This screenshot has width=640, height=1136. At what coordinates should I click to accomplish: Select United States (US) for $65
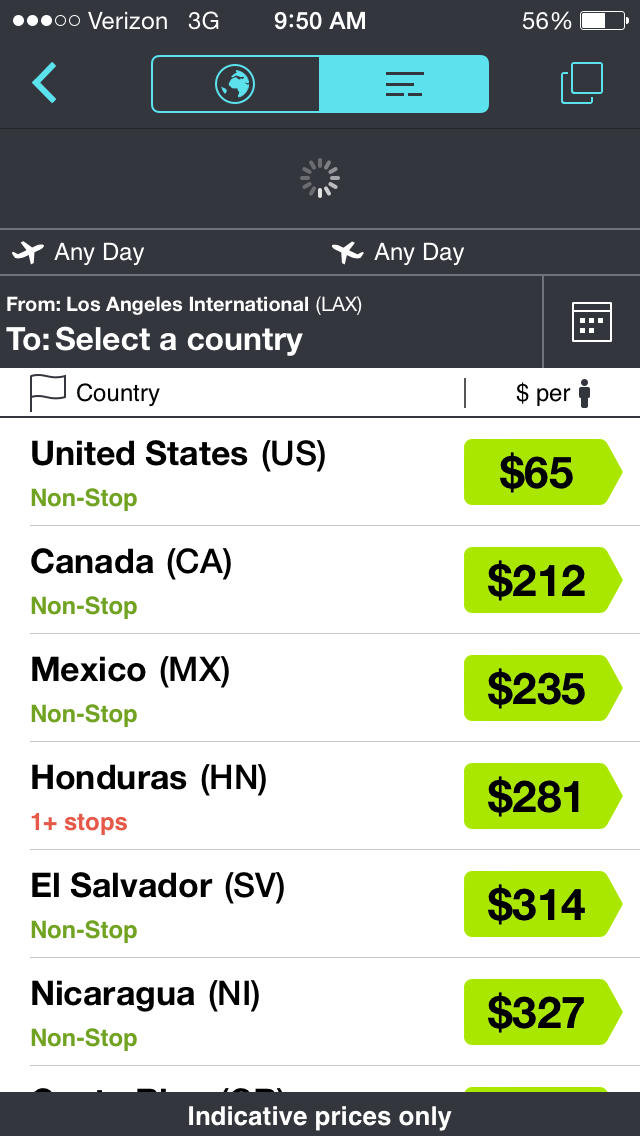[320, 472]
